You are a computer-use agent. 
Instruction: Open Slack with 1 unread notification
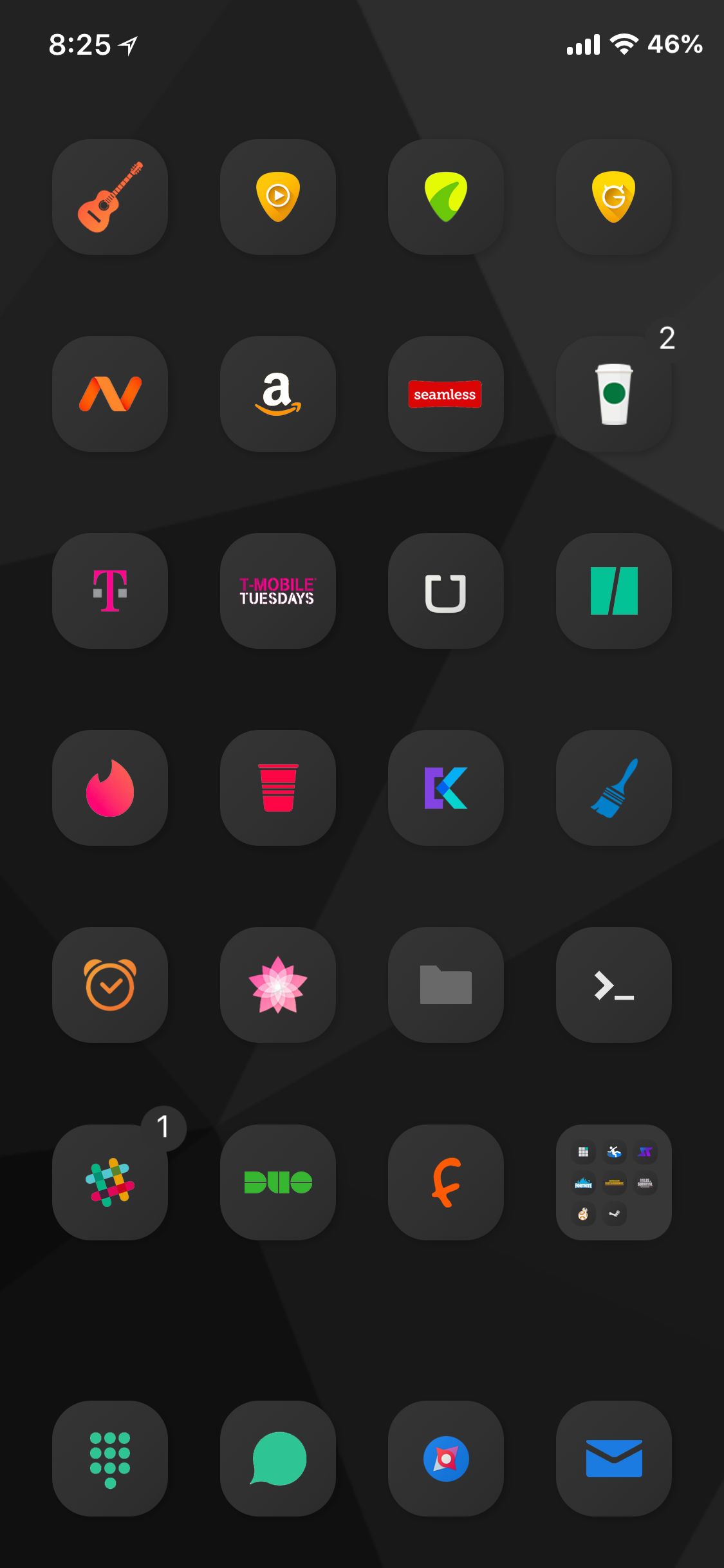click(110, 1182)
